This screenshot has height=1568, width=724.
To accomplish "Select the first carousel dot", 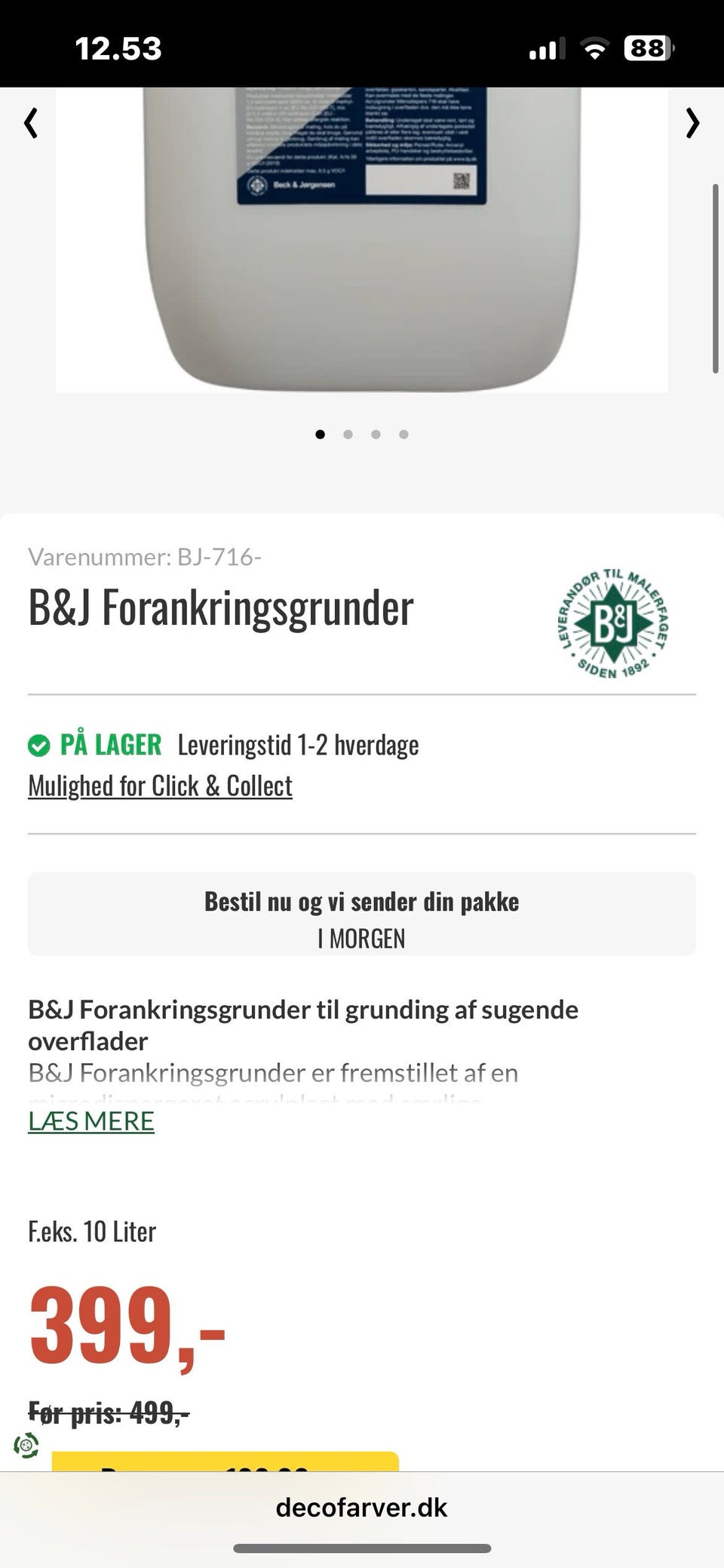I will (x=320, y=434).
